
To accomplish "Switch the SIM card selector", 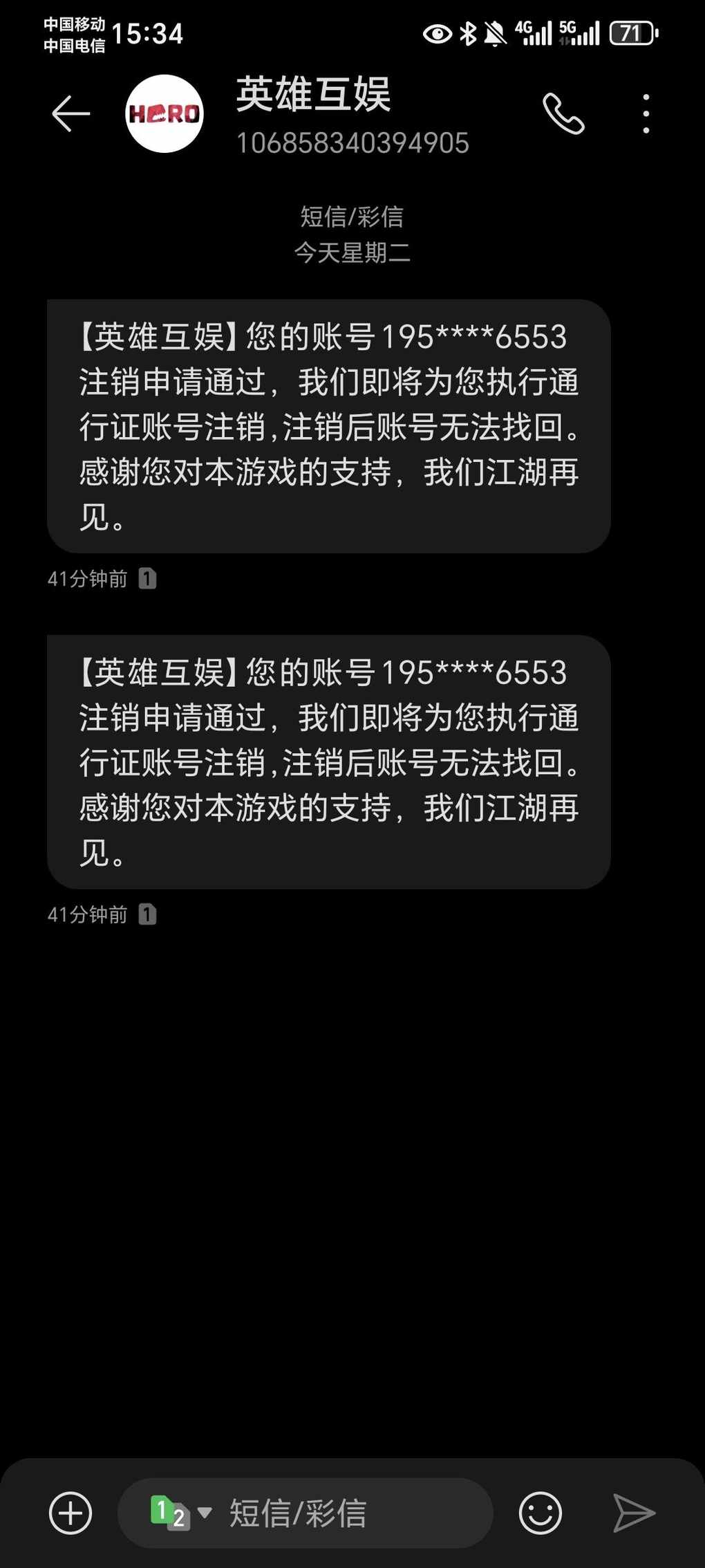I will pyautogui.click(x=180, y=1513).
